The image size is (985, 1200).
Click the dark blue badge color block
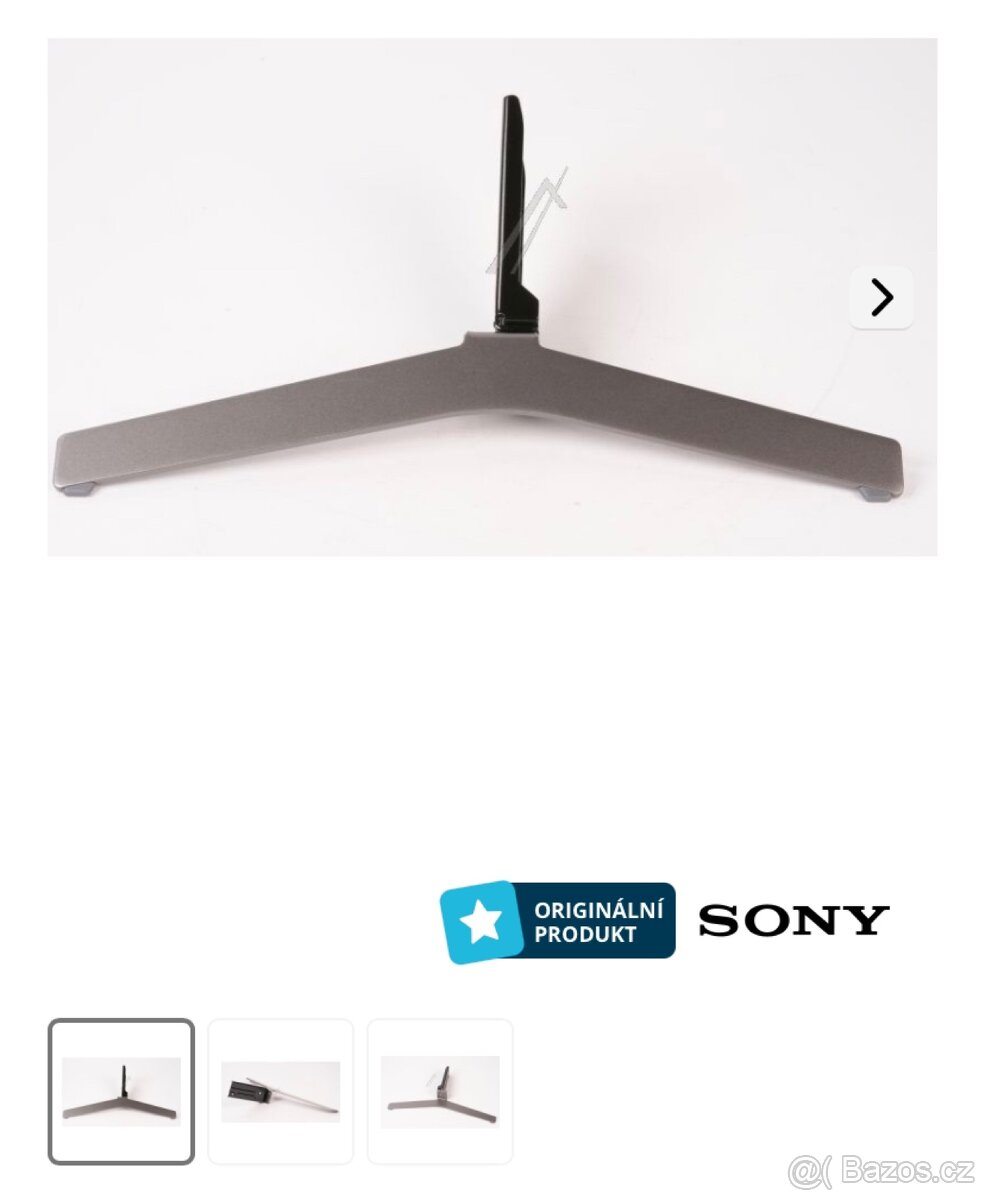coord(600,918)
